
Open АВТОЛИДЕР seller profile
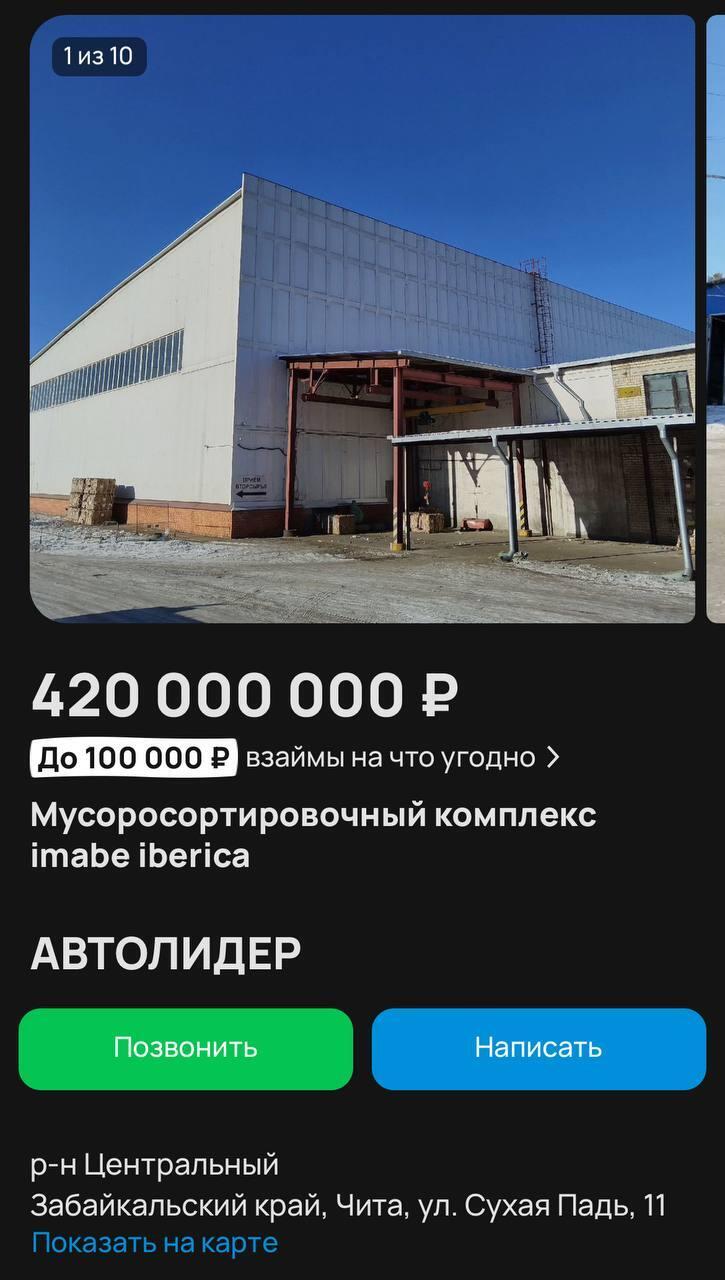(166, 954)
